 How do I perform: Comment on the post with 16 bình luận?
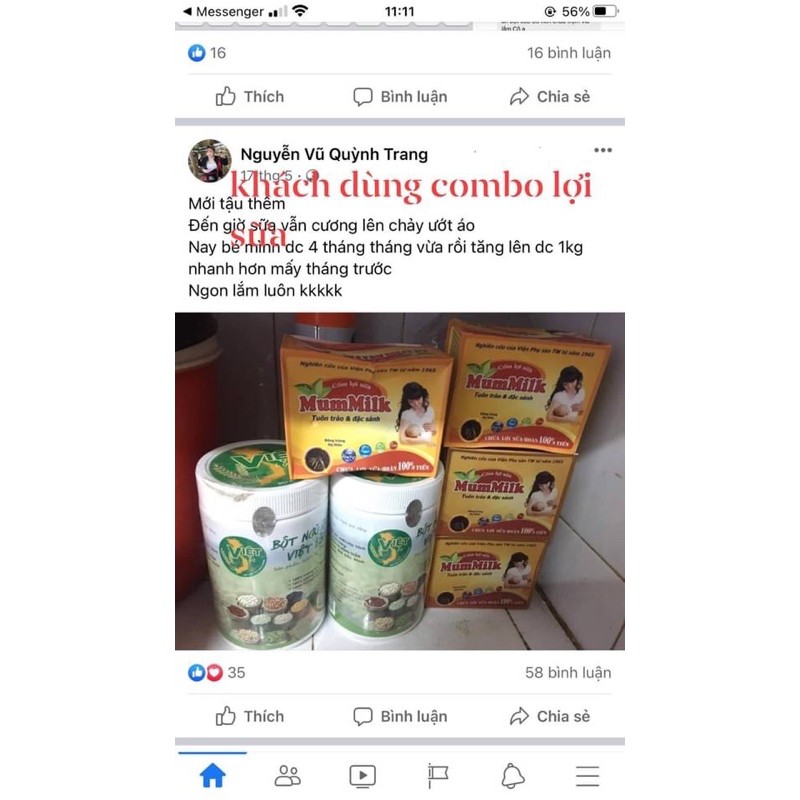point(399,96)
